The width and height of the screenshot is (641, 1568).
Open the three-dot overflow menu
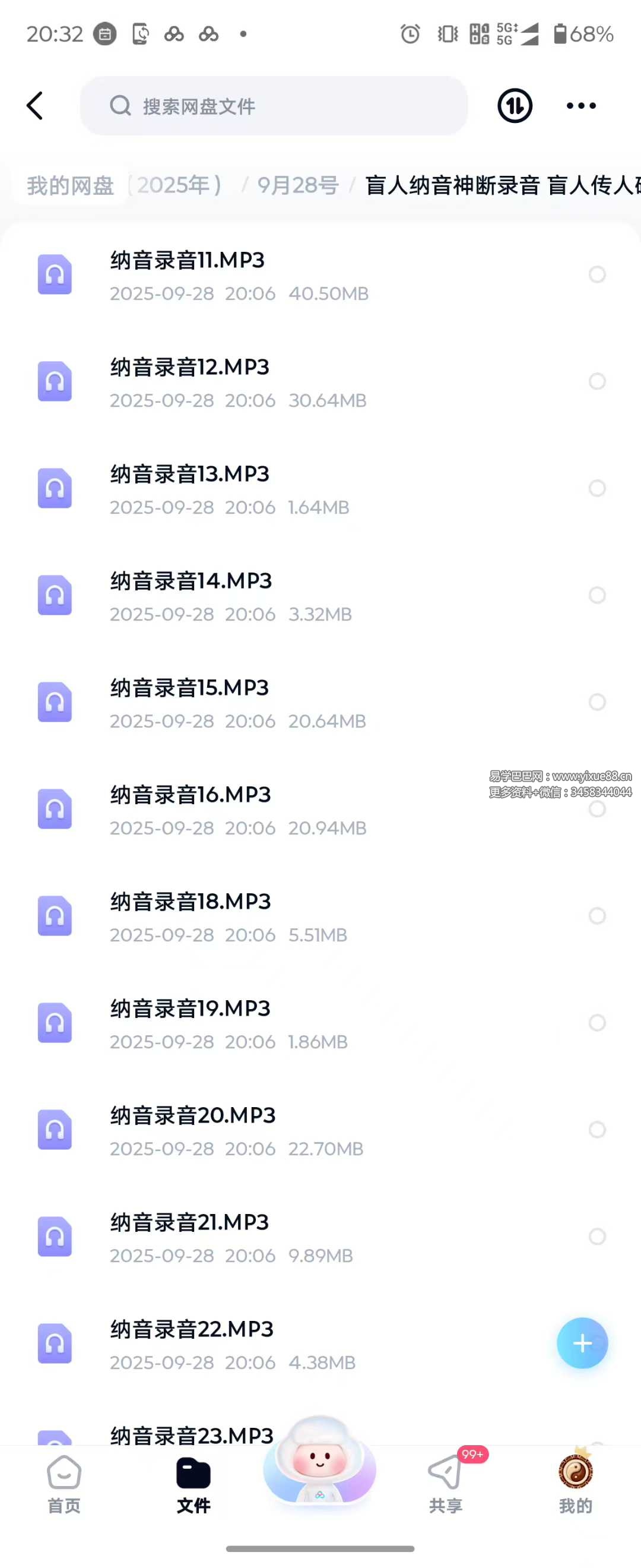pyautogui.click(x=581, y=106)
